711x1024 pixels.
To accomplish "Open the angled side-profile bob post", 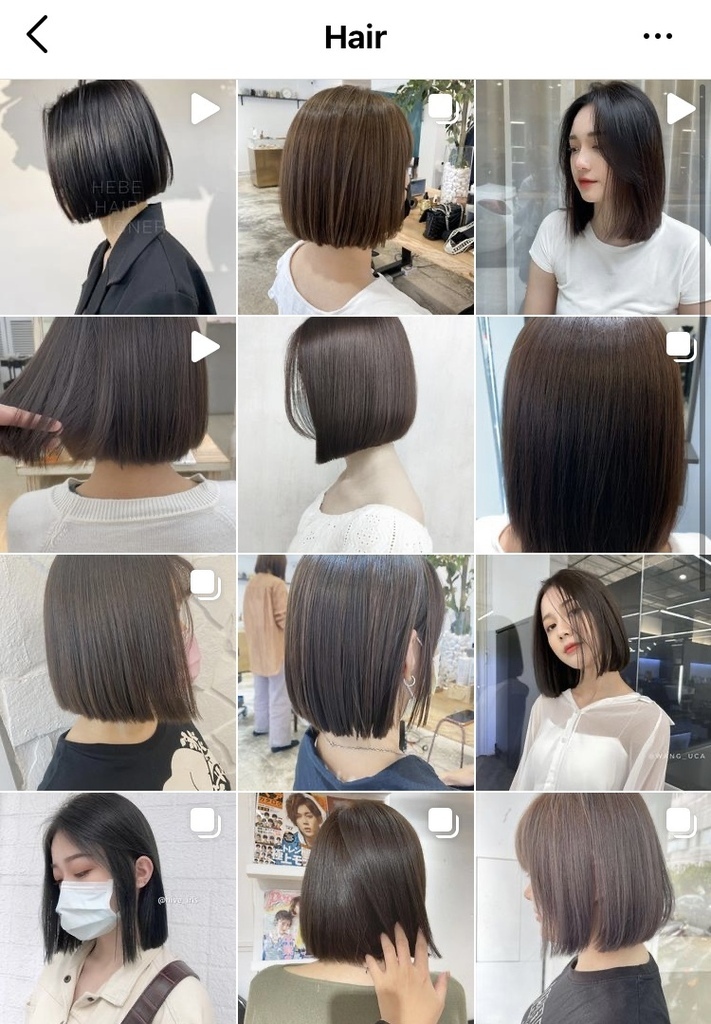I will [355, 434].
